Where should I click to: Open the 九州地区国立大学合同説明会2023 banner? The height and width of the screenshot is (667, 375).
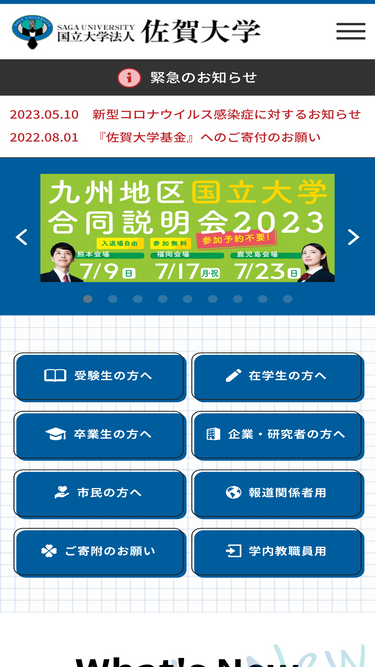188,228
